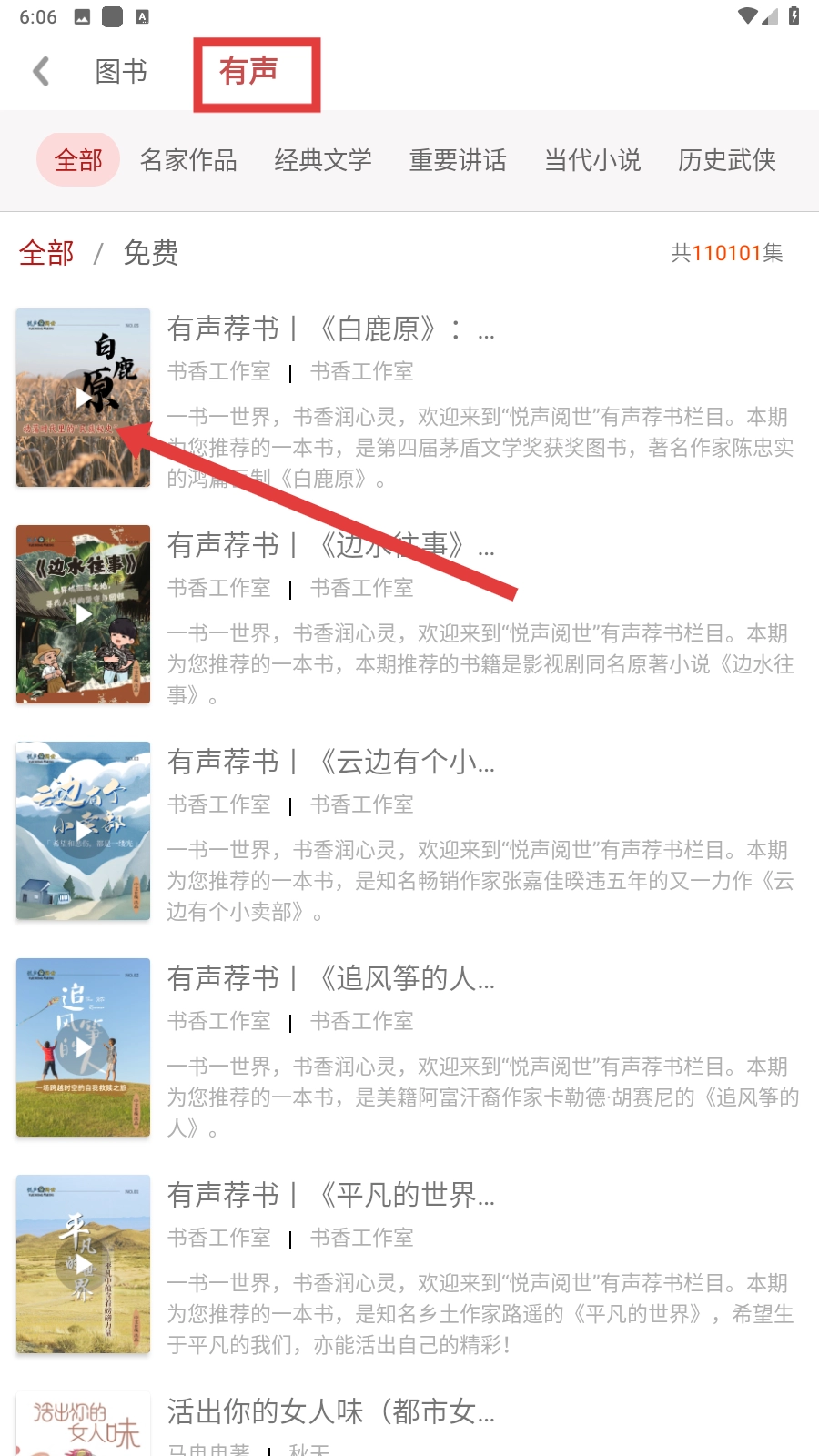Filter by 历史武侠 category
819x1456 pixels.
pyautogui.click(x=726, y=160)
